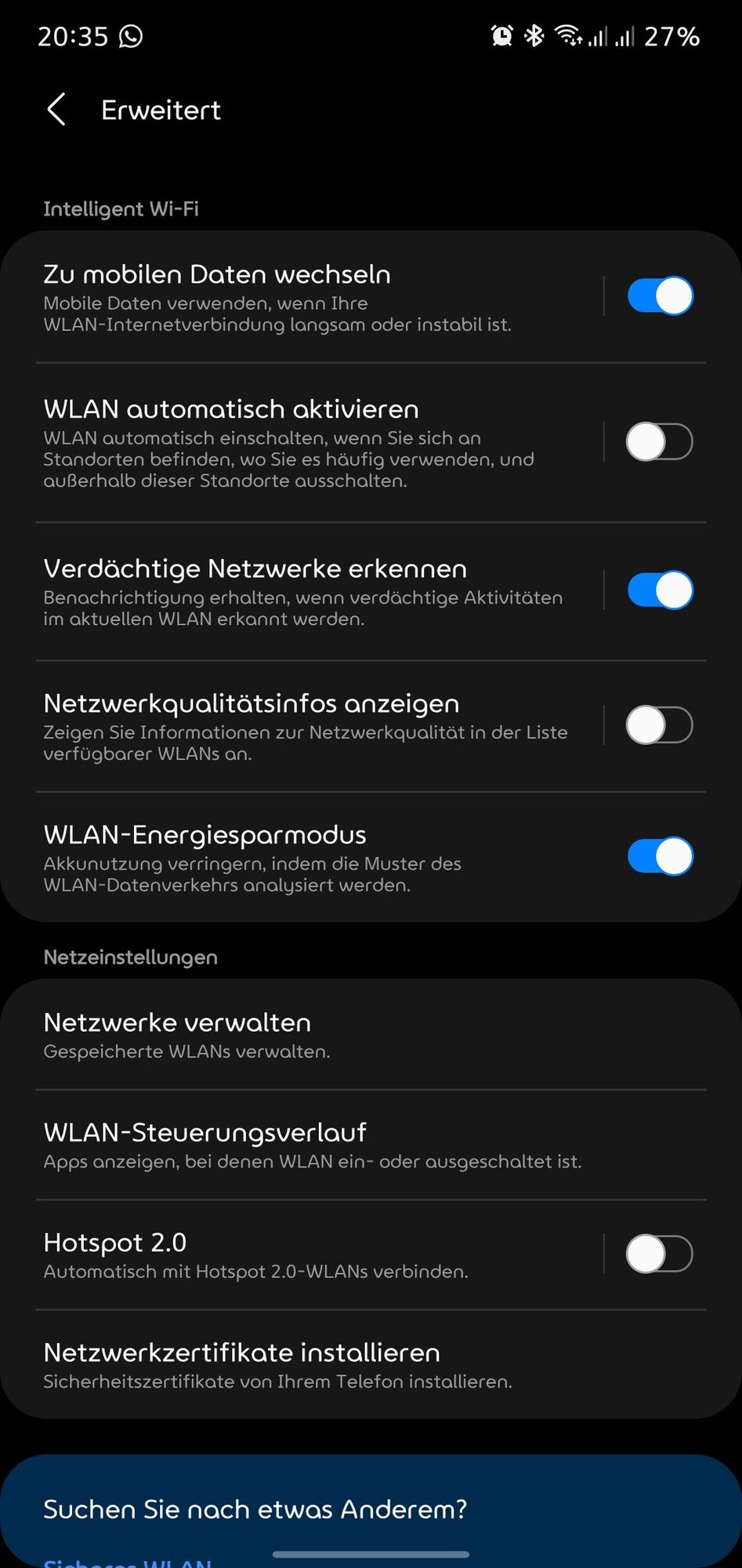Go back from the Erweitert screen
This screenshot has height=1568, width=742.
tap(56, 111)
